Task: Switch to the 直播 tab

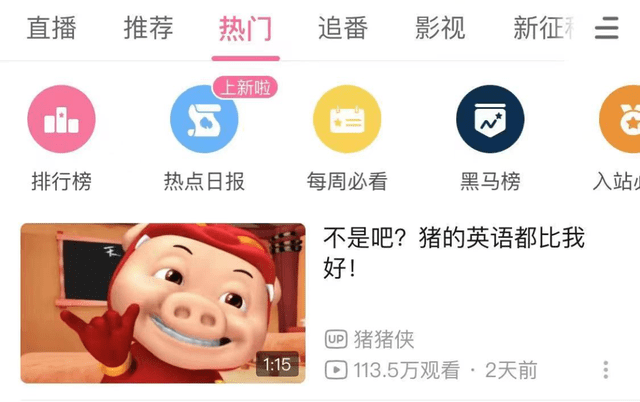Action: (51, 29)
